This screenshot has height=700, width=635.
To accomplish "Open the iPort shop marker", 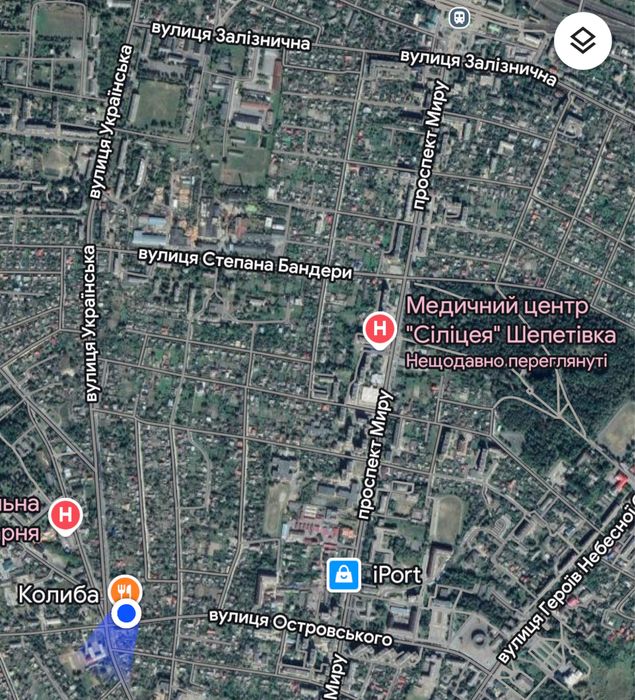I will [x=343, y=574].
